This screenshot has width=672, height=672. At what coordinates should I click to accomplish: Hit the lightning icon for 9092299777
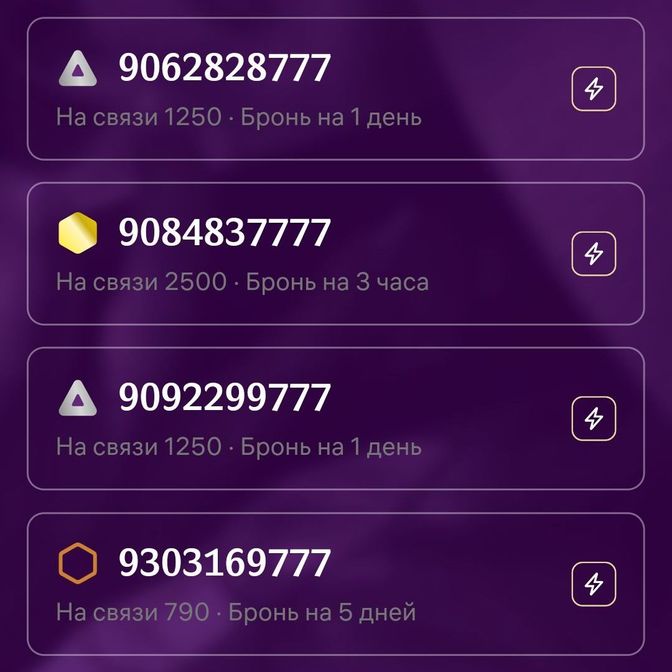pyautogui.click(x=593, y=418)
